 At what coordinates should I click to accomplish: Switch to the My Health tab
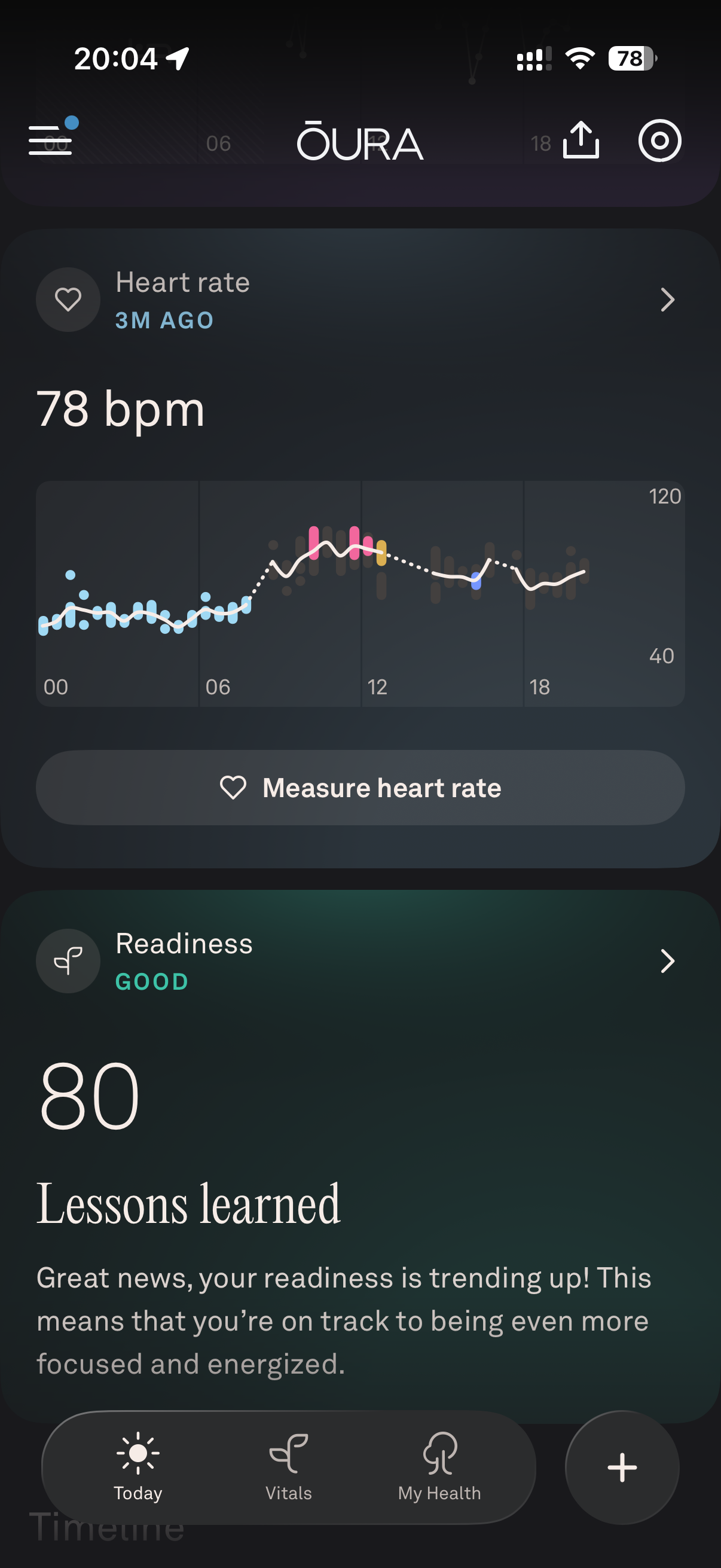[439, 1467]
